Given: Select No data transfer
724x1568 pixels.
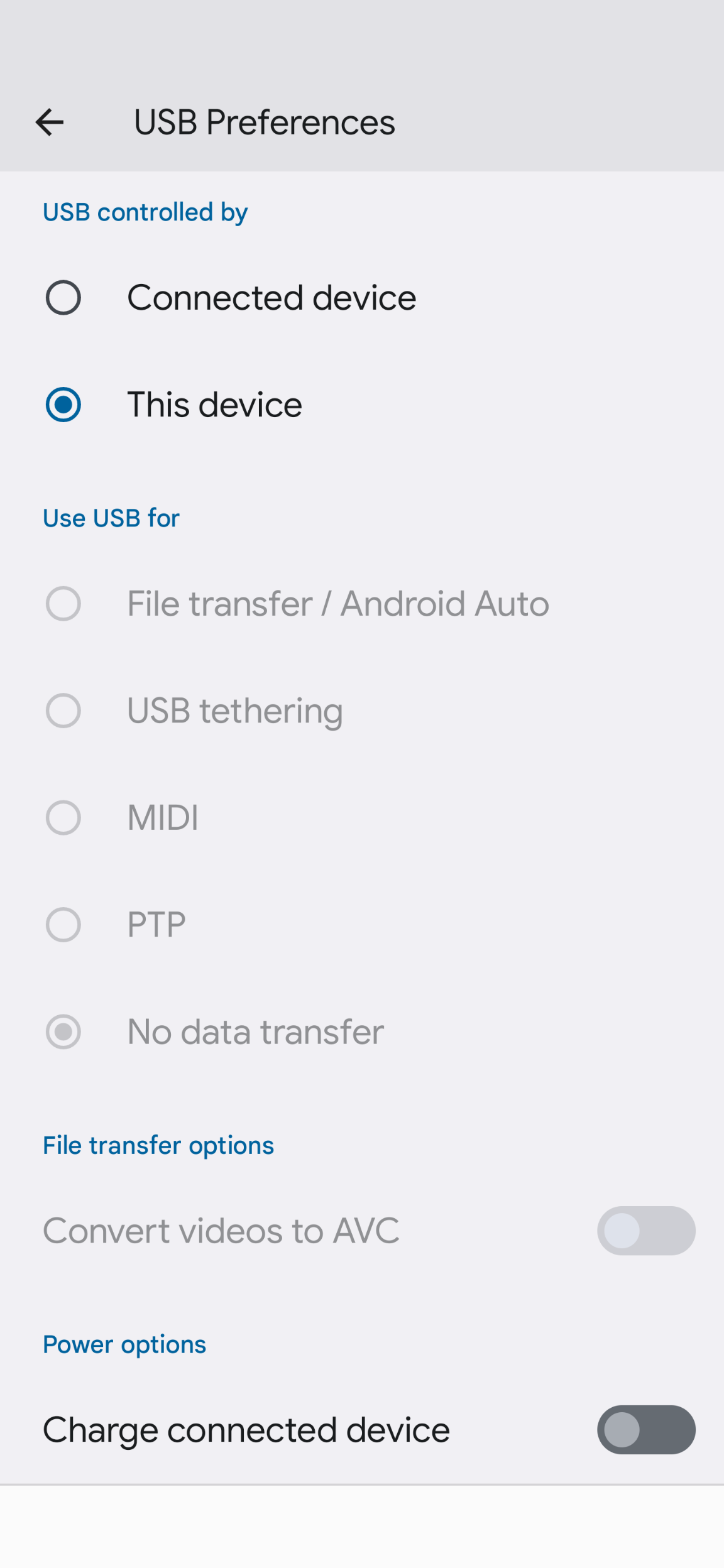Looking at the screenshot, I should point(362,1032).
